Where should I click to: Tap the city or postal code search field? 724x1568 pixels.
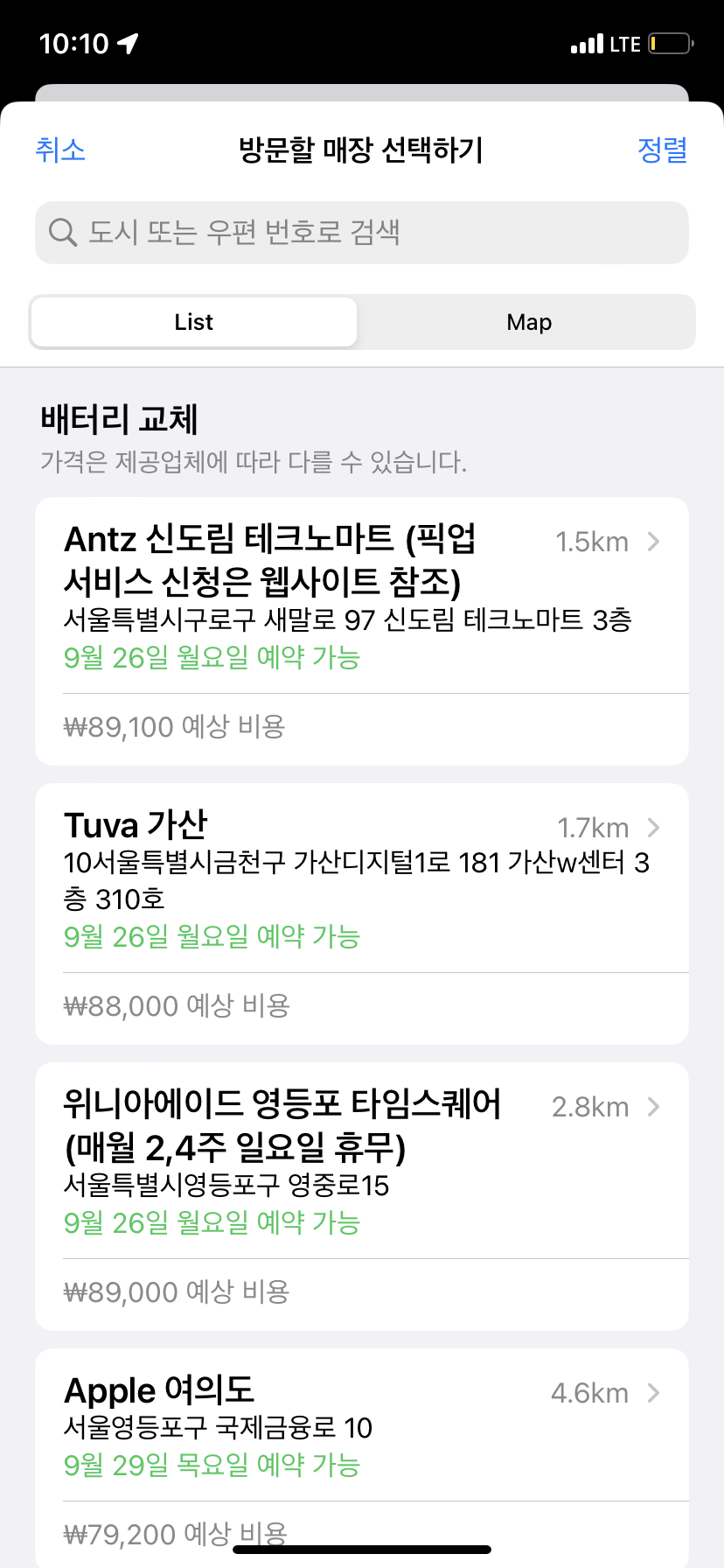coord(362,233)
